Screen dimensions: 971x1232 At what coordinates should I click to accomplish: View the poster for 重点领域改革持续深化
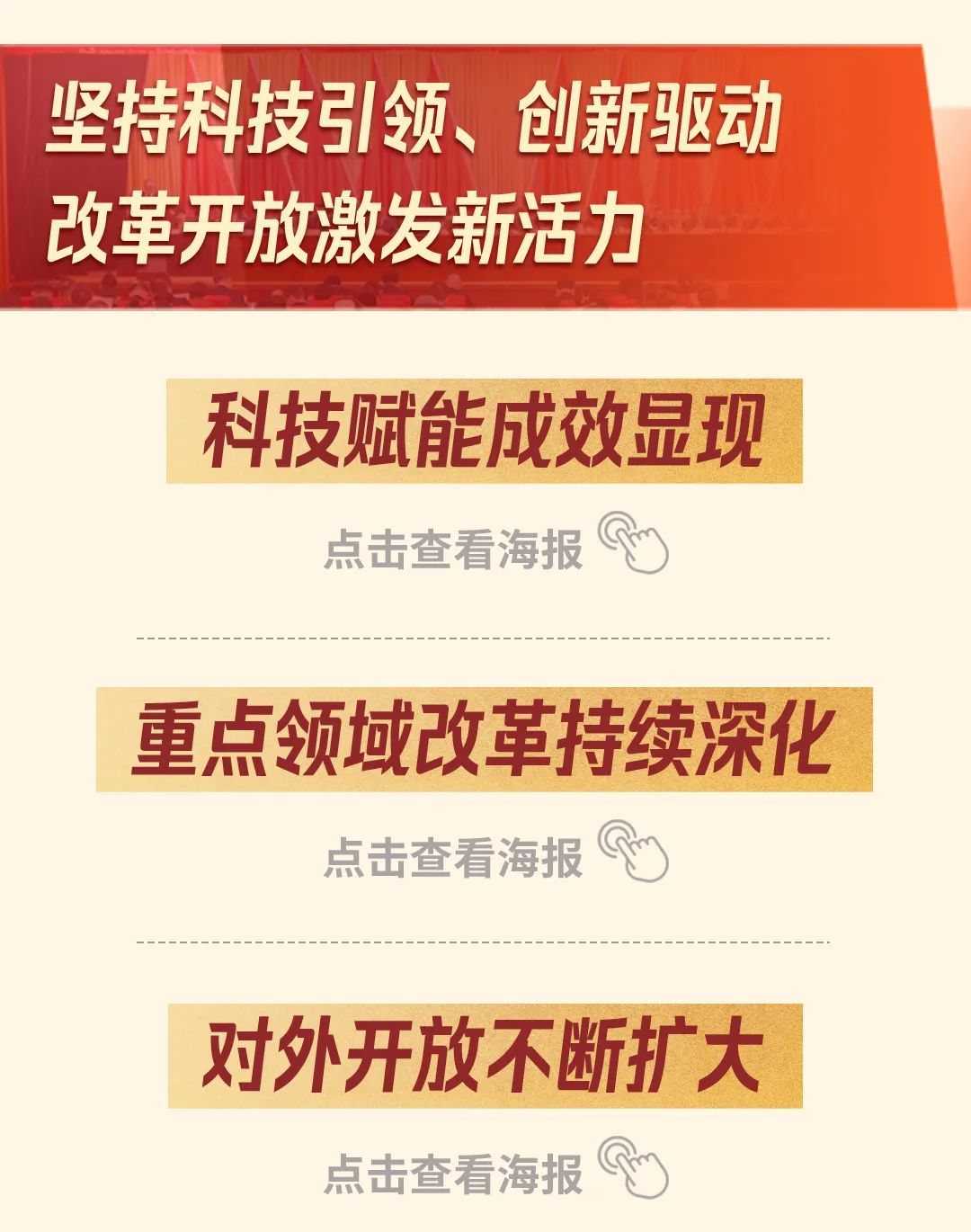coord(494,855)
